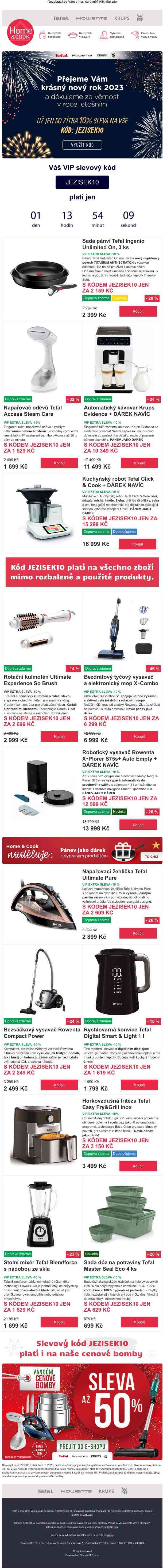
Task: Tap Koupit for Rotační kulmofén Ultimate Experience
Action: coord(59,736)
